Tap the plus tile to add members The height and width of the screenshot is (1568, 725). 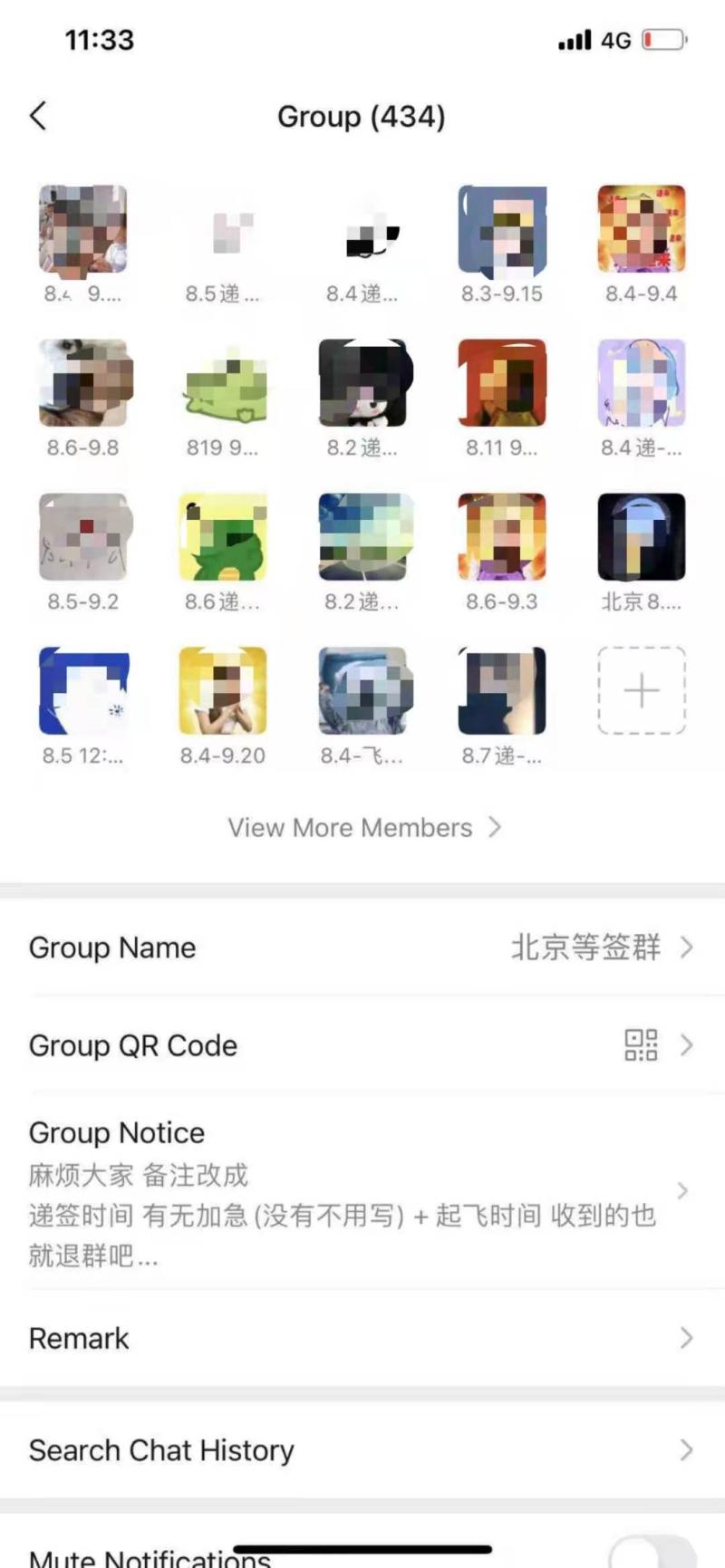point(641,691)
